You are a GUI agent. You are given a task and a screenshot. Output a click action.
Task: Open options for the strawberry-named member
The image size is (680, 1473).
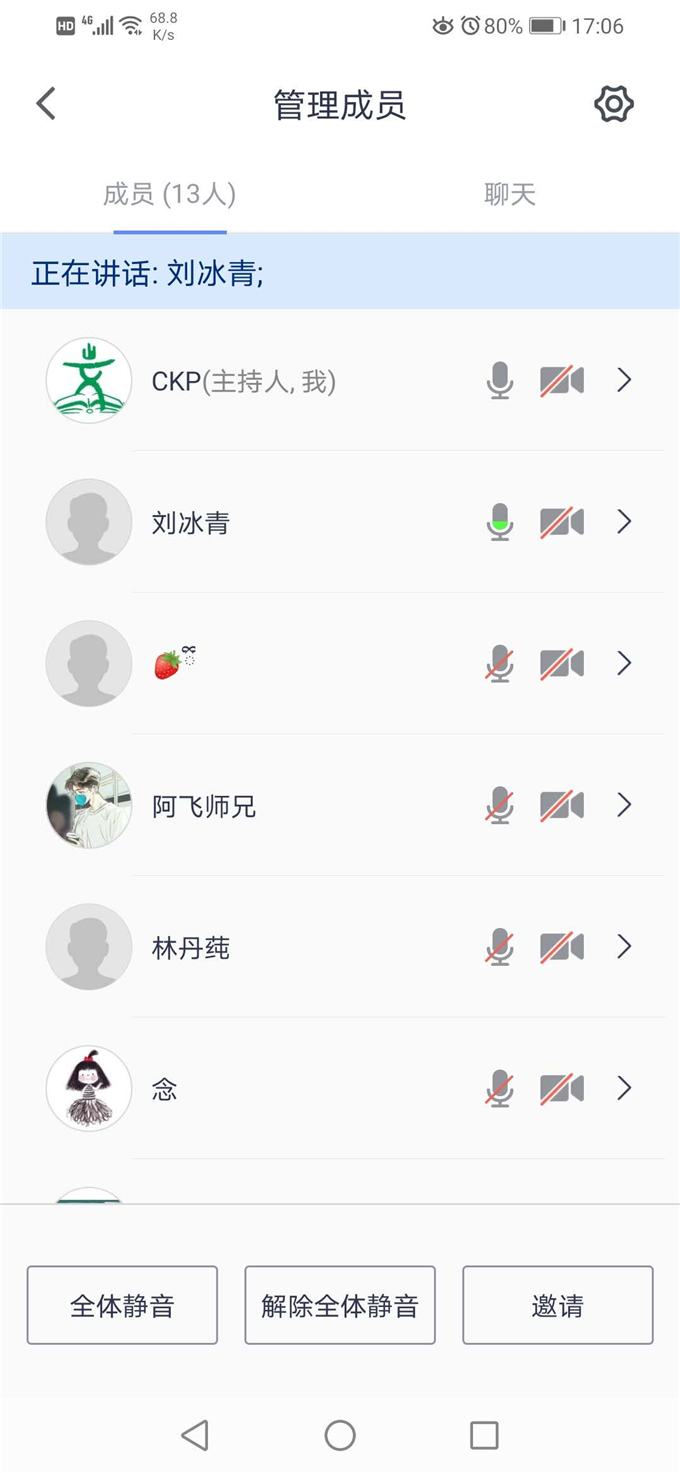pyautogui.click(x=624, y=663)
